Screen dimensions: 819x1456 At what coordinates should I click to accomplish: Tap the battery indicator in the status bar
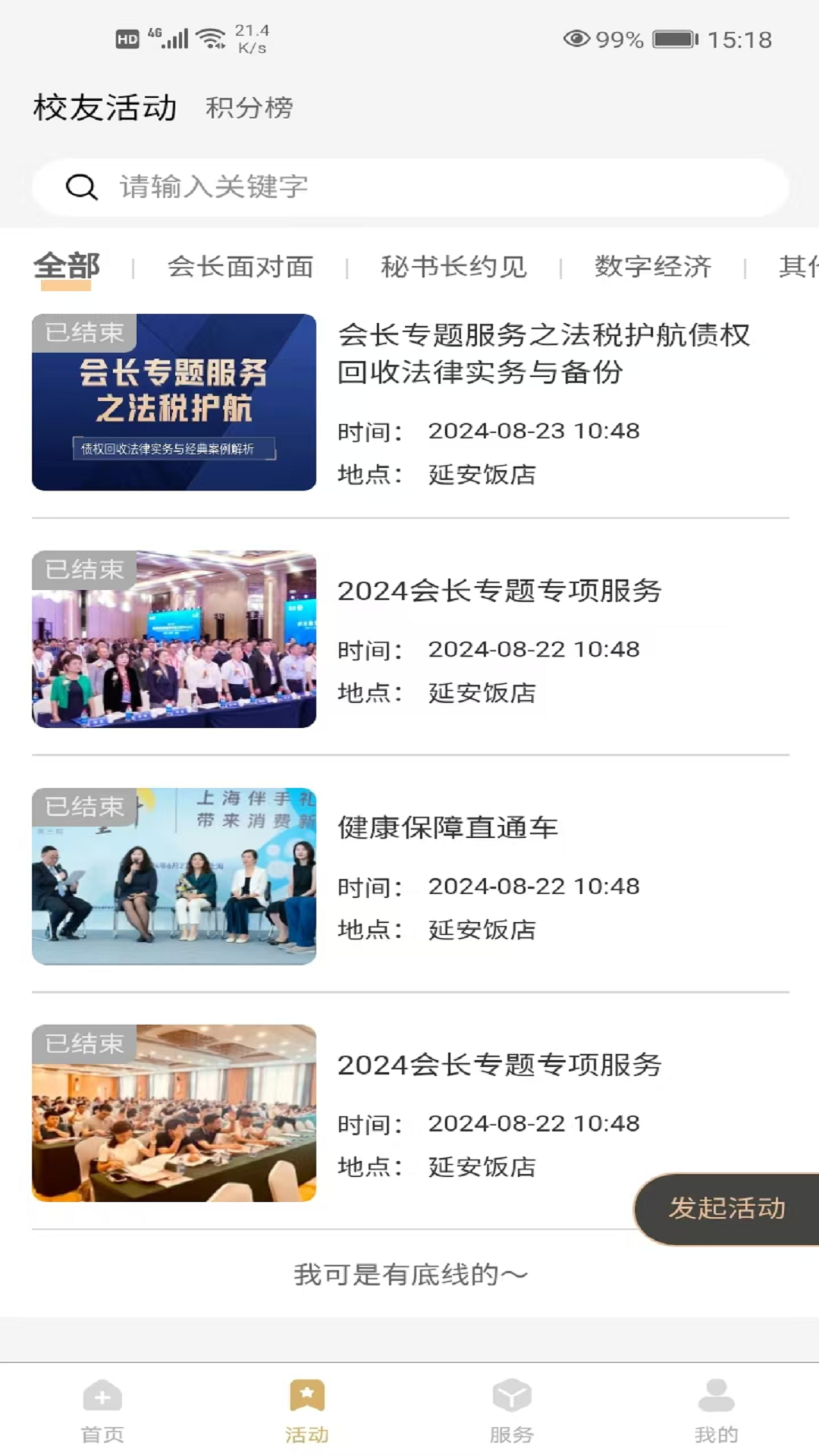(673, 39)
